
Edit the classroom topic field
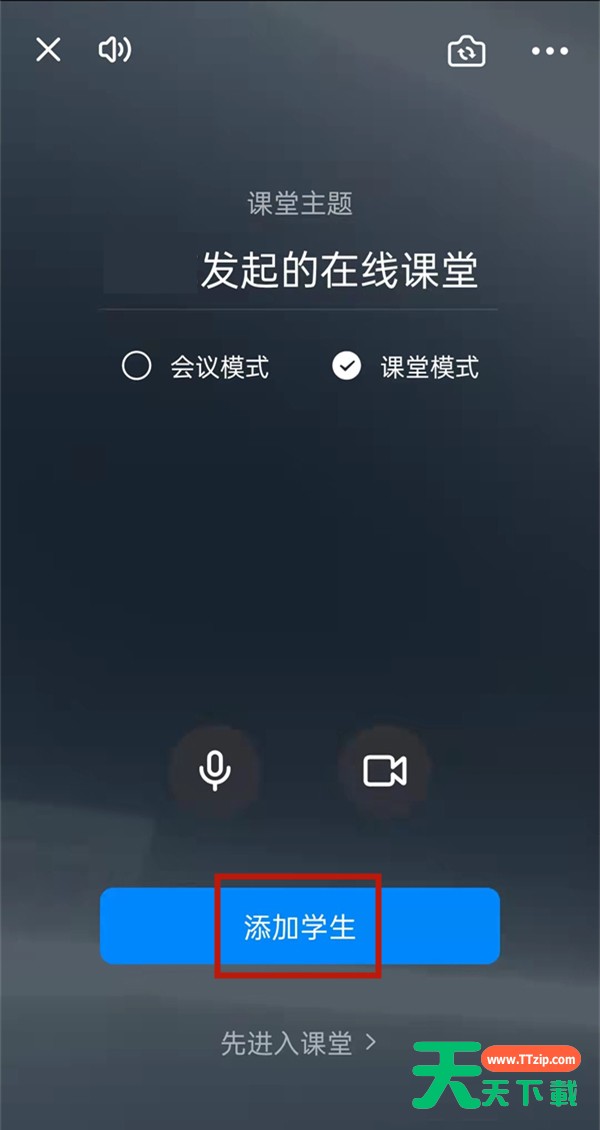(x=298, y=271)
